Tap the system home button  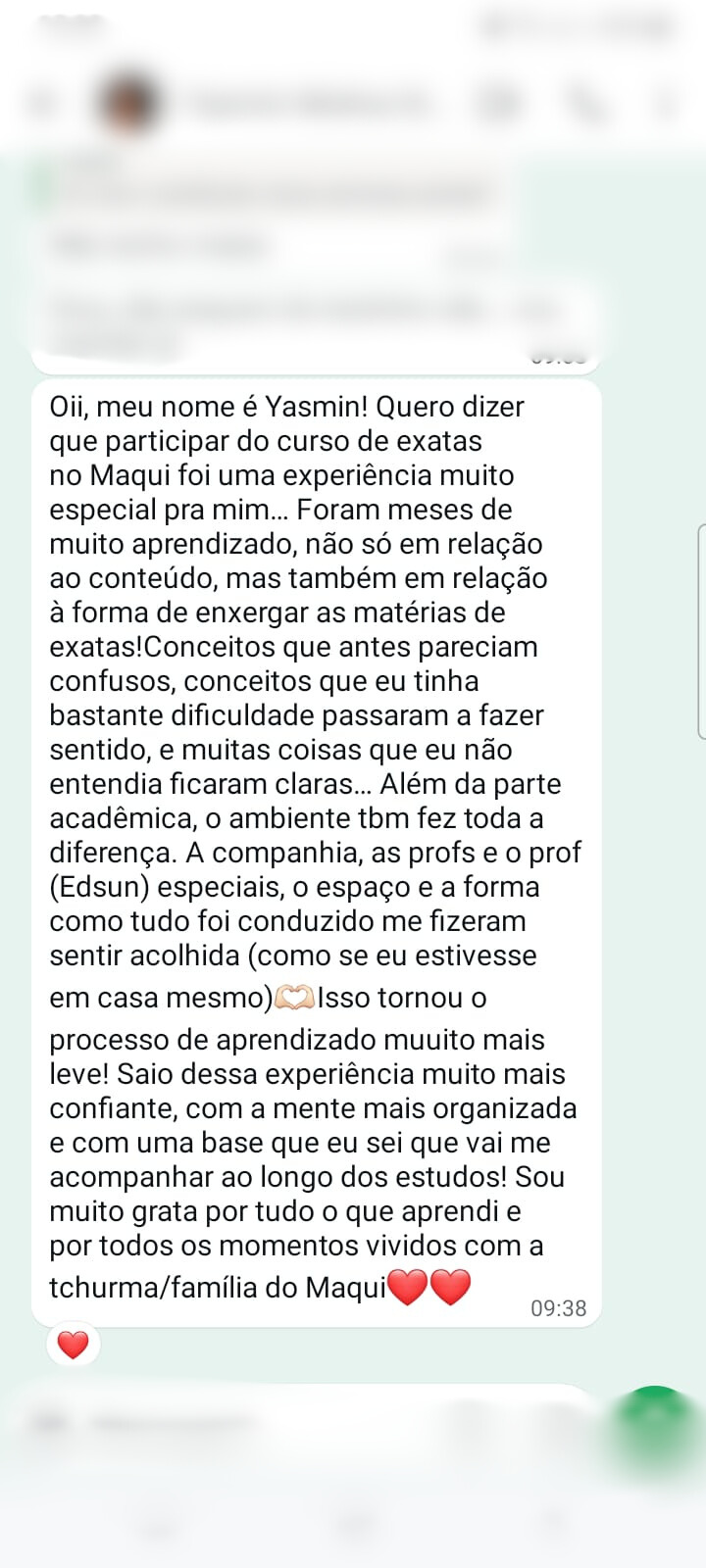coord(353,1525)
